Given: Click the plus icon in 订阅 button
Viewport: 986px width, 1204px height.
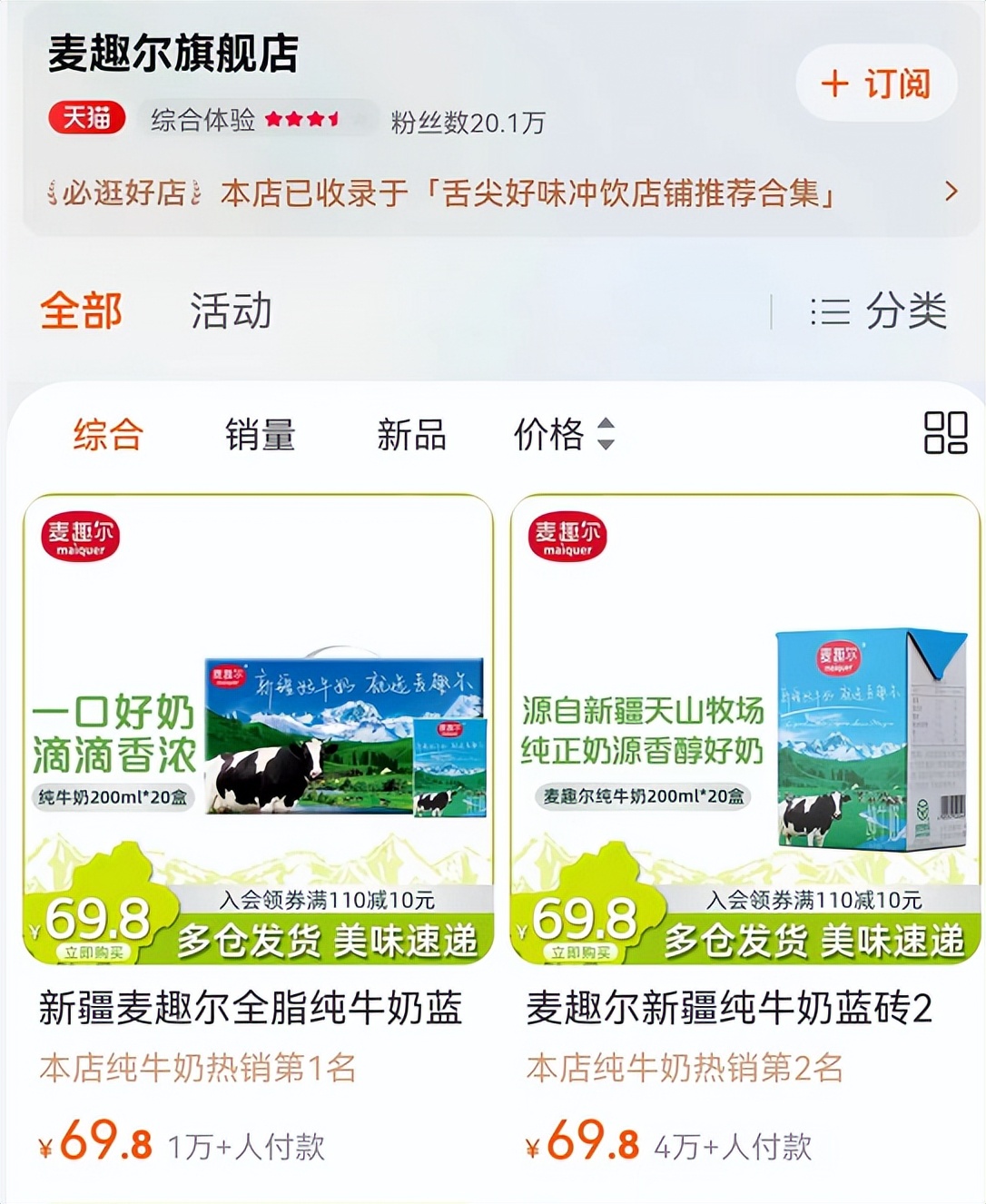Looking at the screenshot, I should coord(833,83).
